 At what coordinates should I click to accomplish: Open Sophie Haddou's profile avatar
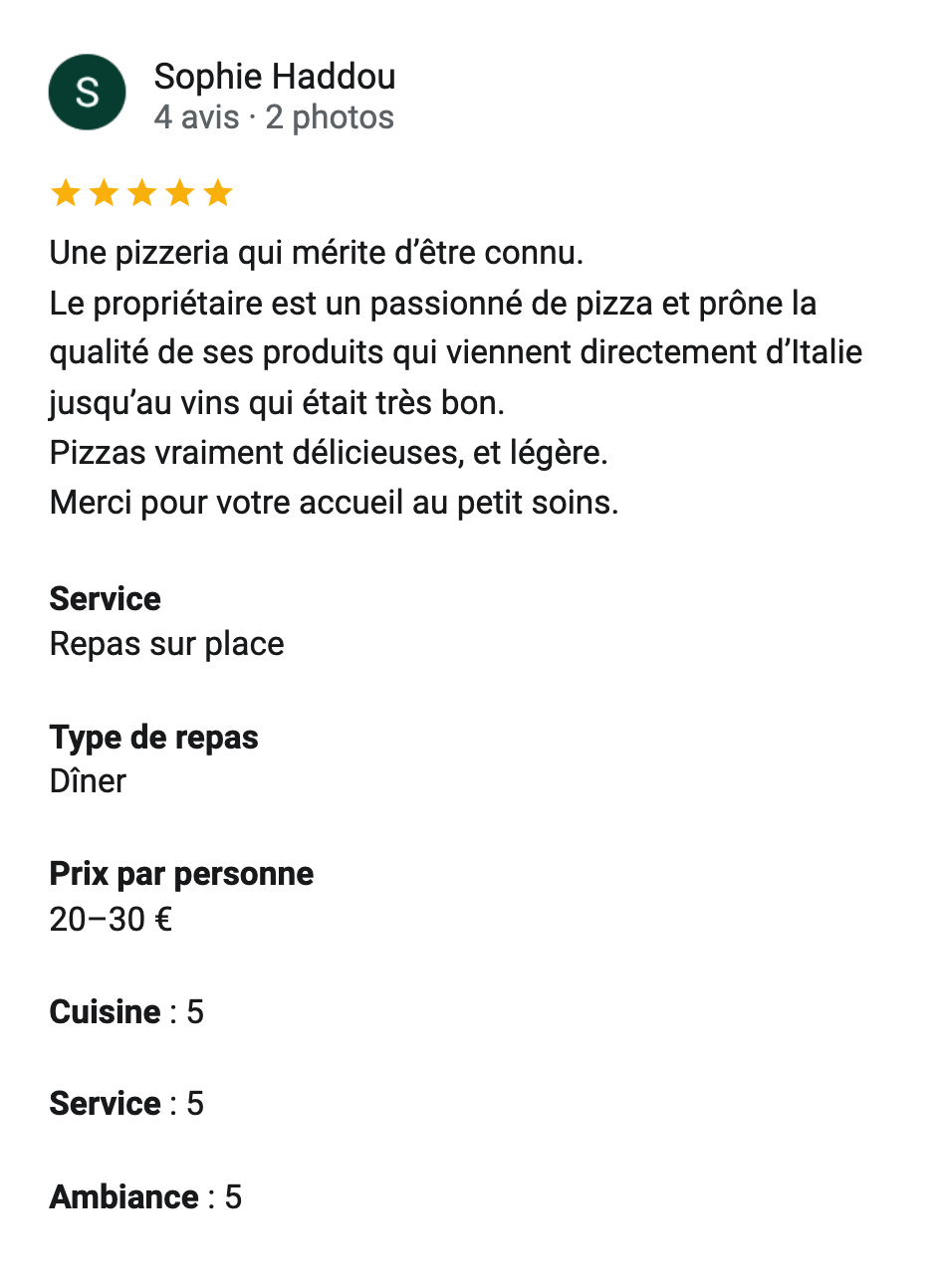point(88,93)
